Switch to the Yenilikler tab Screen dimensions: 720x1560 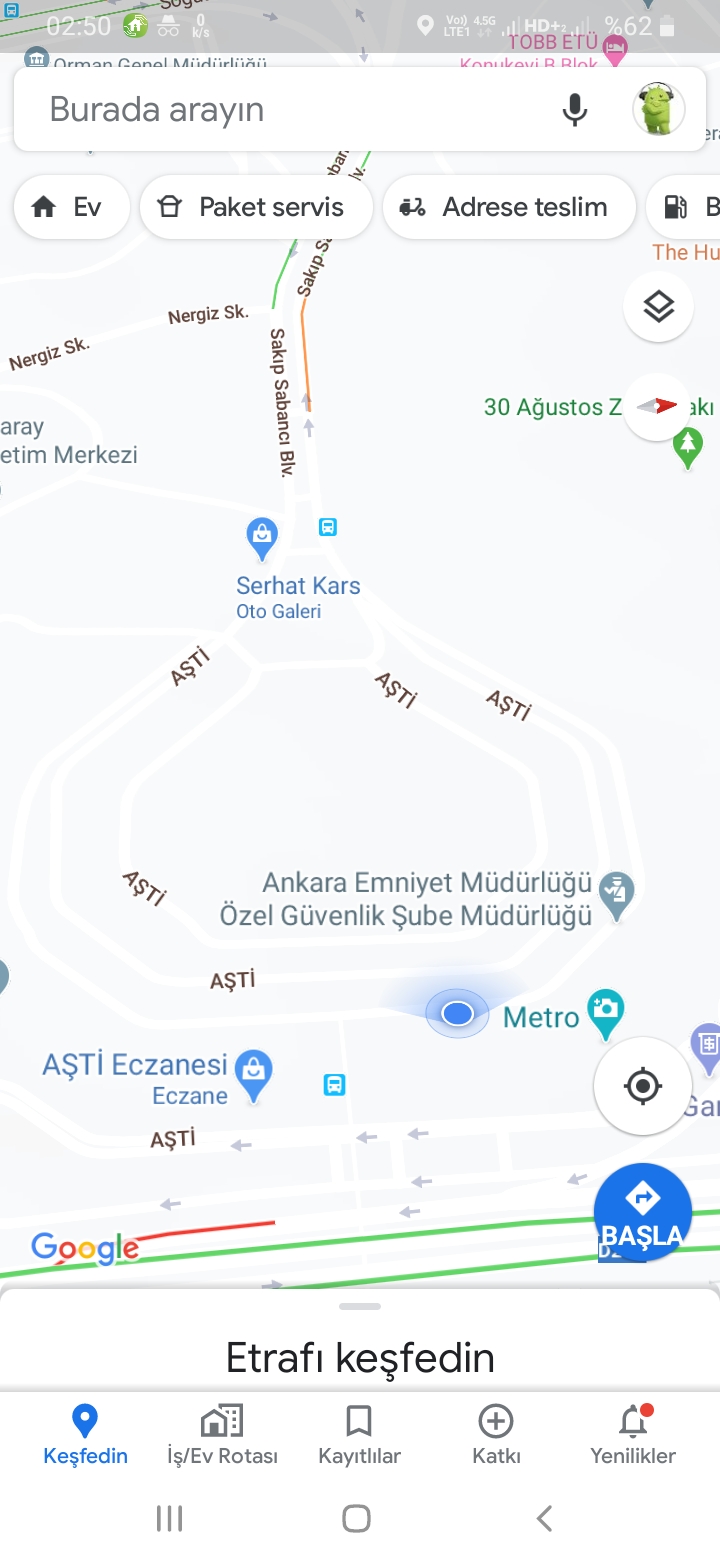coord(633,1434)
